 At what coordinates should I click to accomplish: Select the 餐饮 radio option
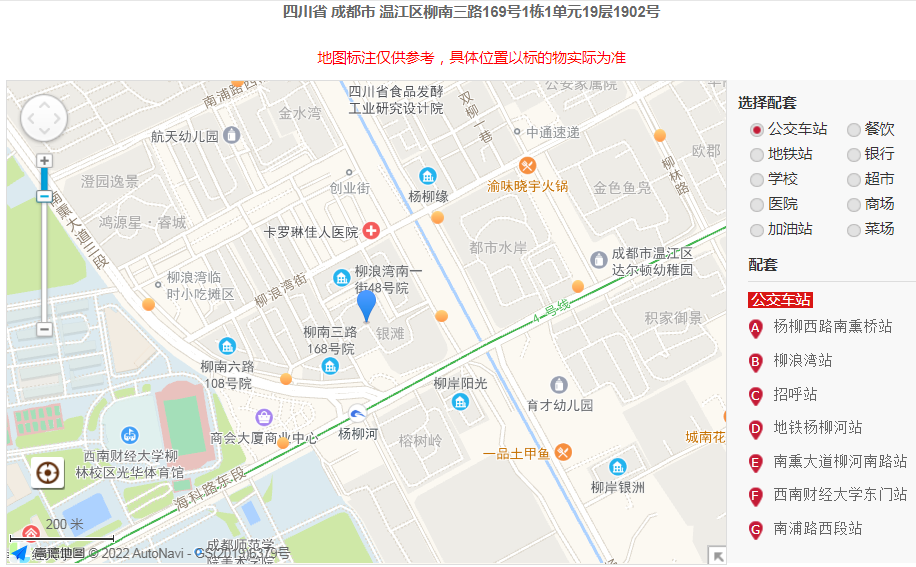click(x=854, y=130)
